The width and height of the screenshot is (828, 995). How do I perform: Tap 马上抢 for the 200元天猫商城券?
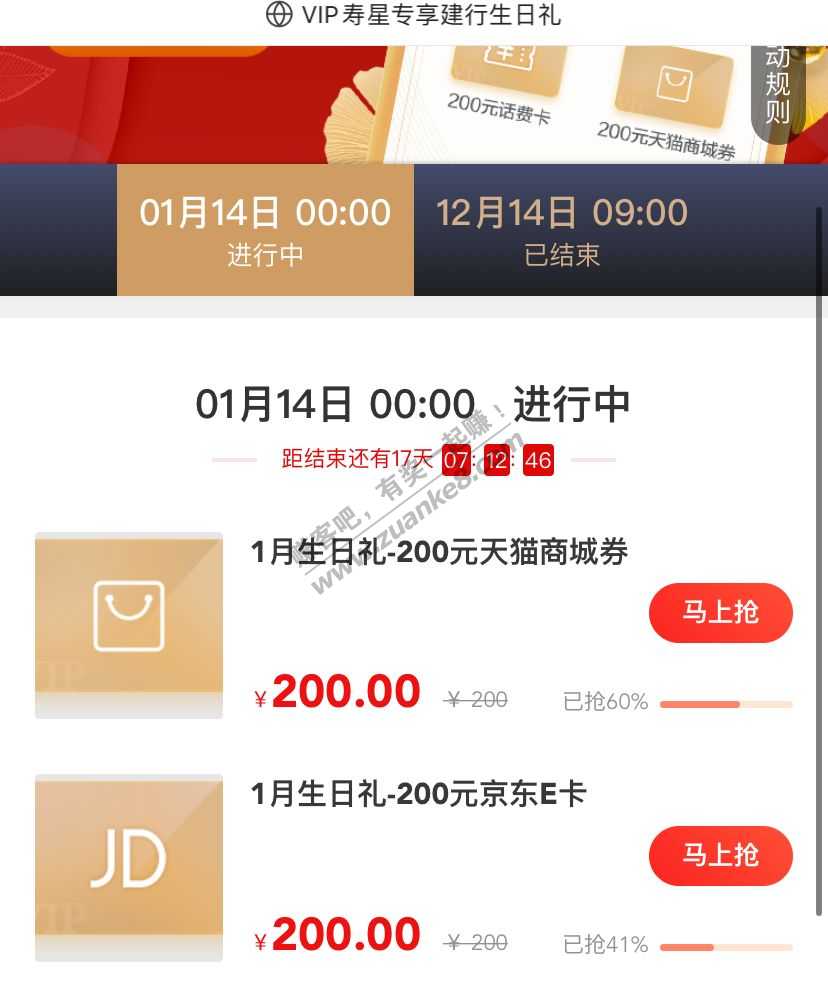(720, 612)
